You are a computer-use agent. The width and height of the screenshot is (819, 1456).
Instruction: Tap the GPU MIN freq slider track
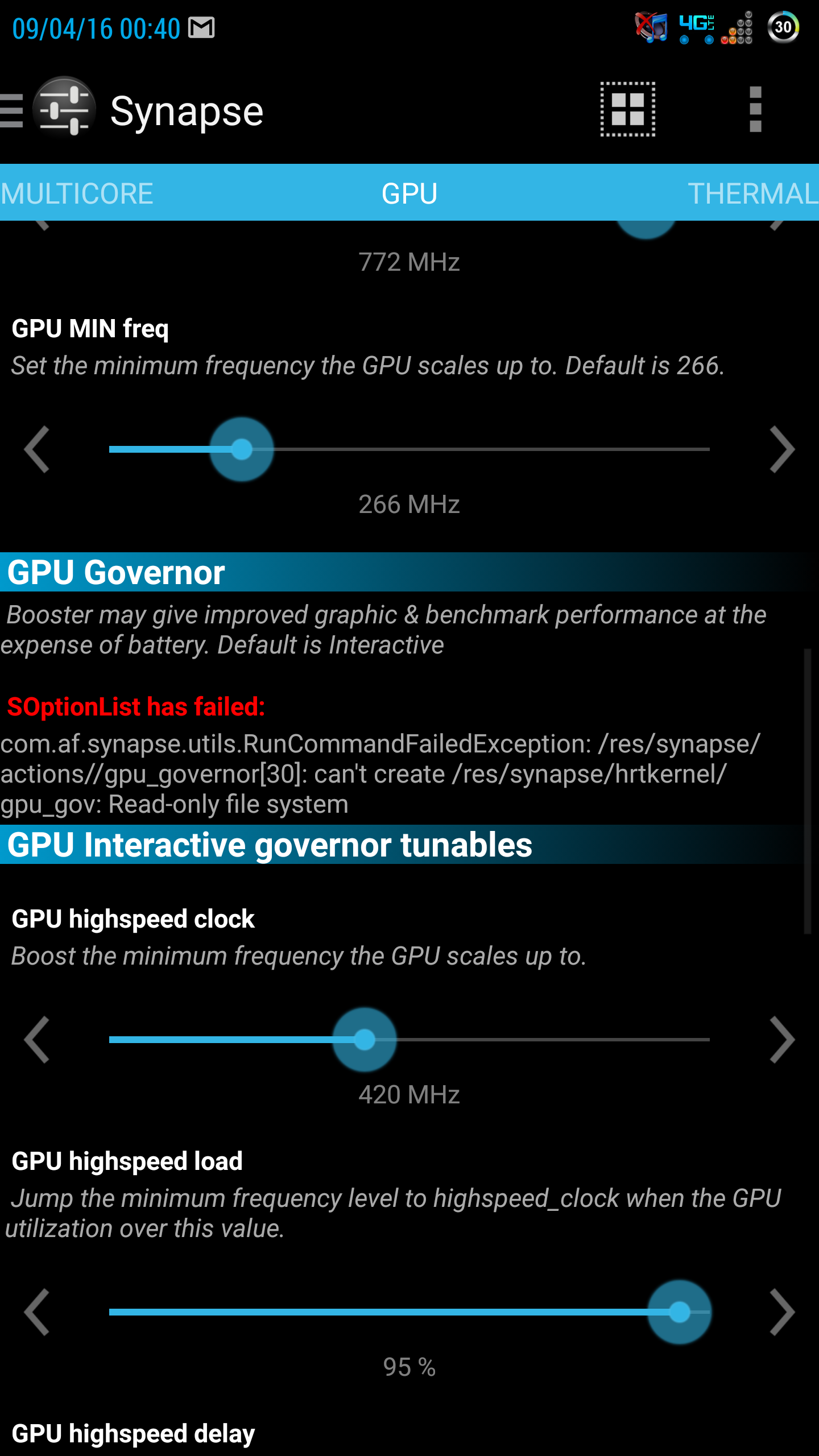[x=409, y=449]
